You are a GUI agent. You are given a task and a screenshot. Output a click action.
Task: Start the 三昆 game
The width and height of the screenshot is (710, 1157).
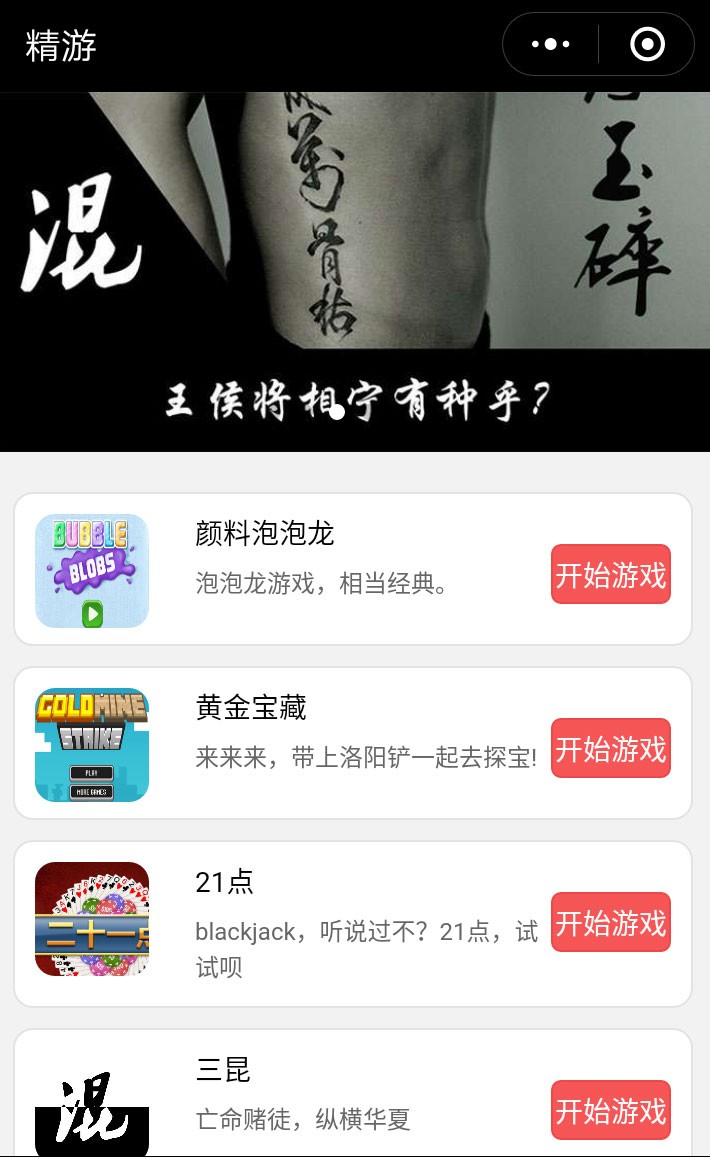click(x=610, y=1111)
